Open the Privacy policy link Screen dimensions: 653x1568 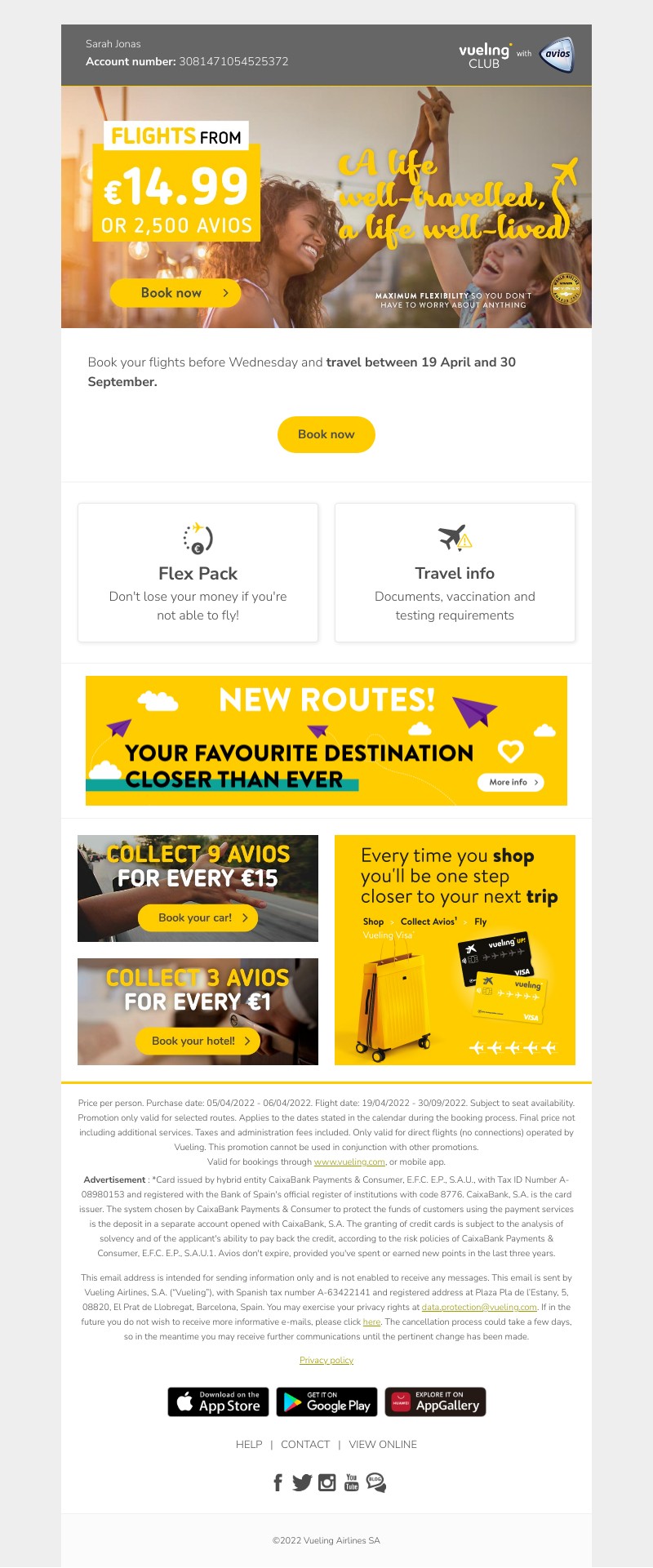(x=326, y=1360)
